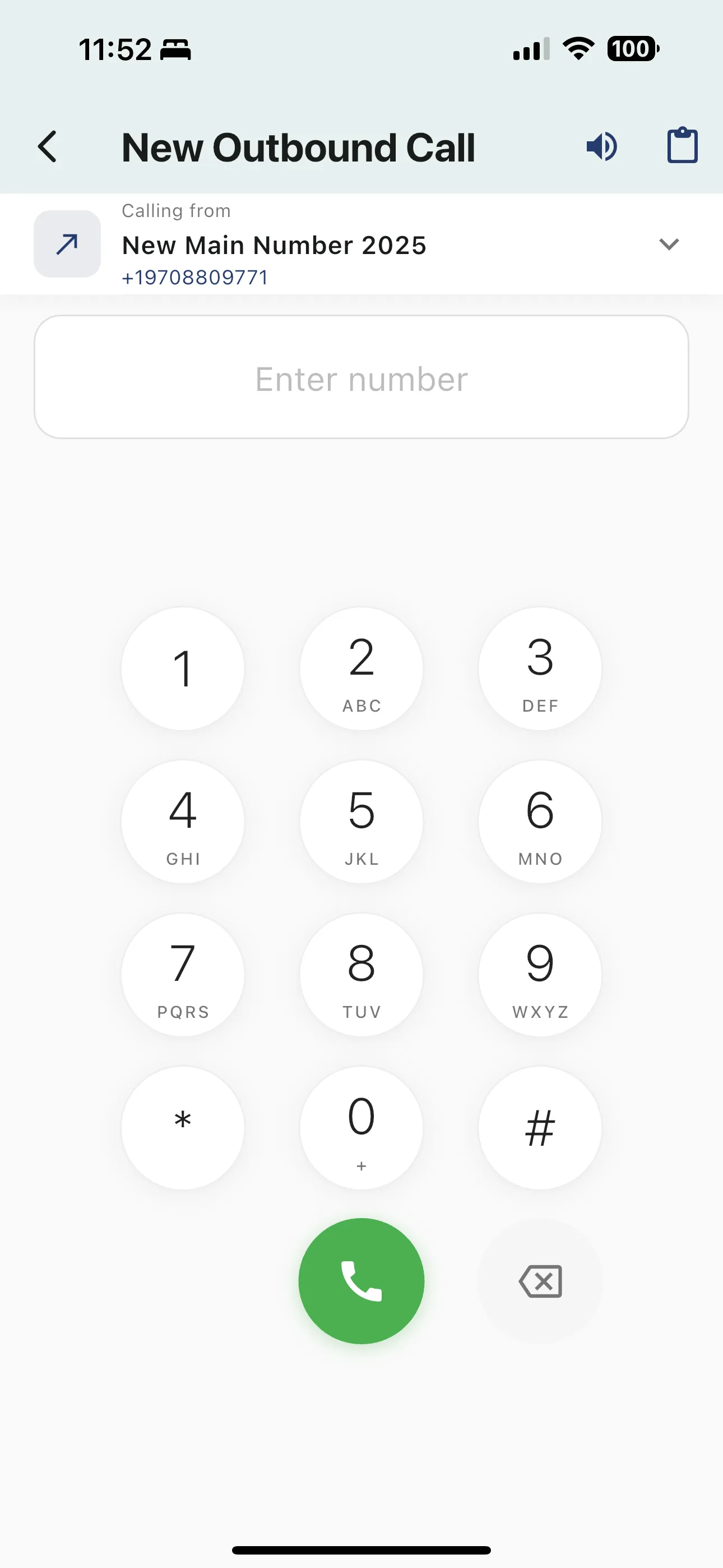Tap the +19708809771 phone number link
Image resolution: width=723 pixels, height=1568 pixels.
tap(193, 277)
